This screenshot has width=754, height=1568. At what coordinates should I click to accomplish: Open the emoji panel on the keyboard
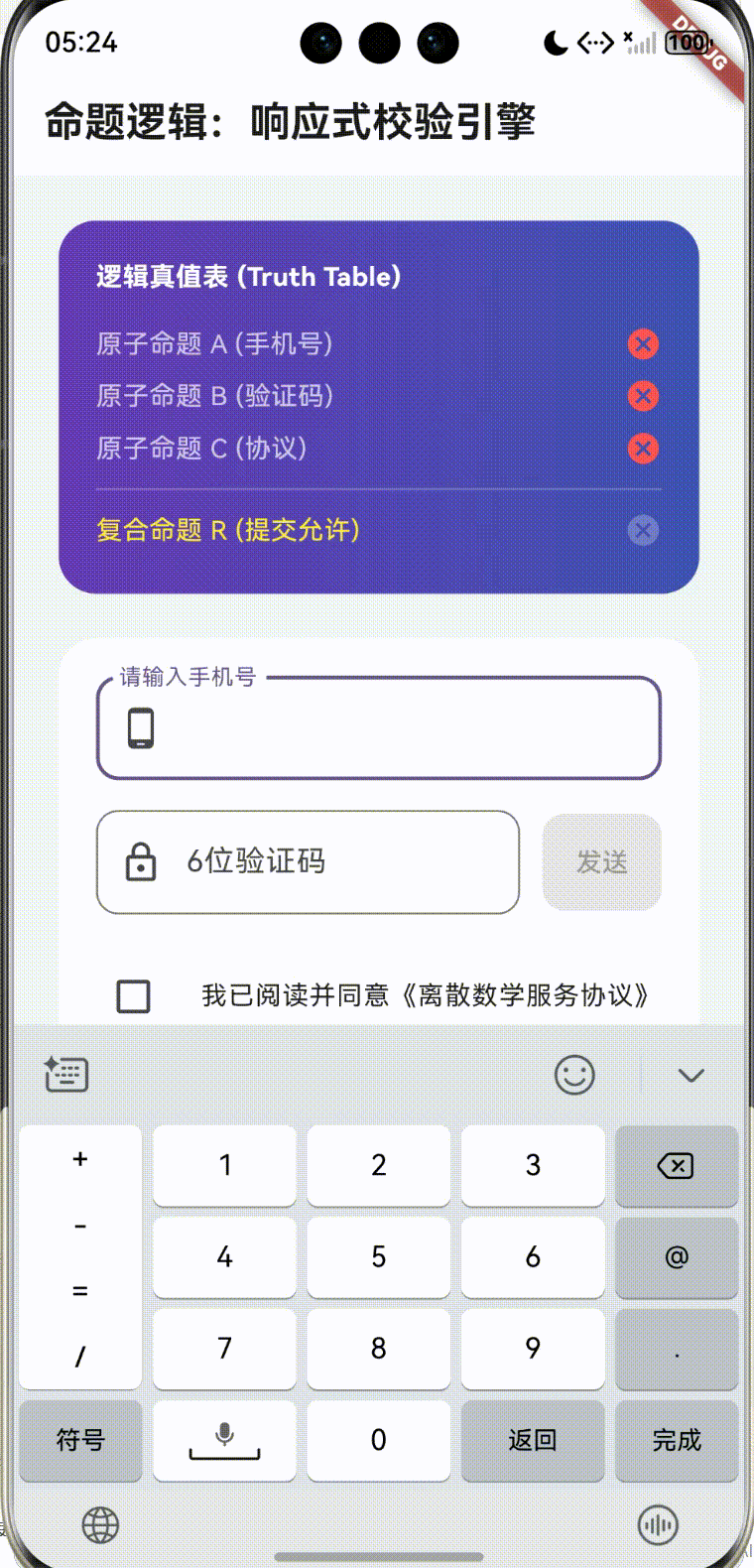tap(573, 1074)
